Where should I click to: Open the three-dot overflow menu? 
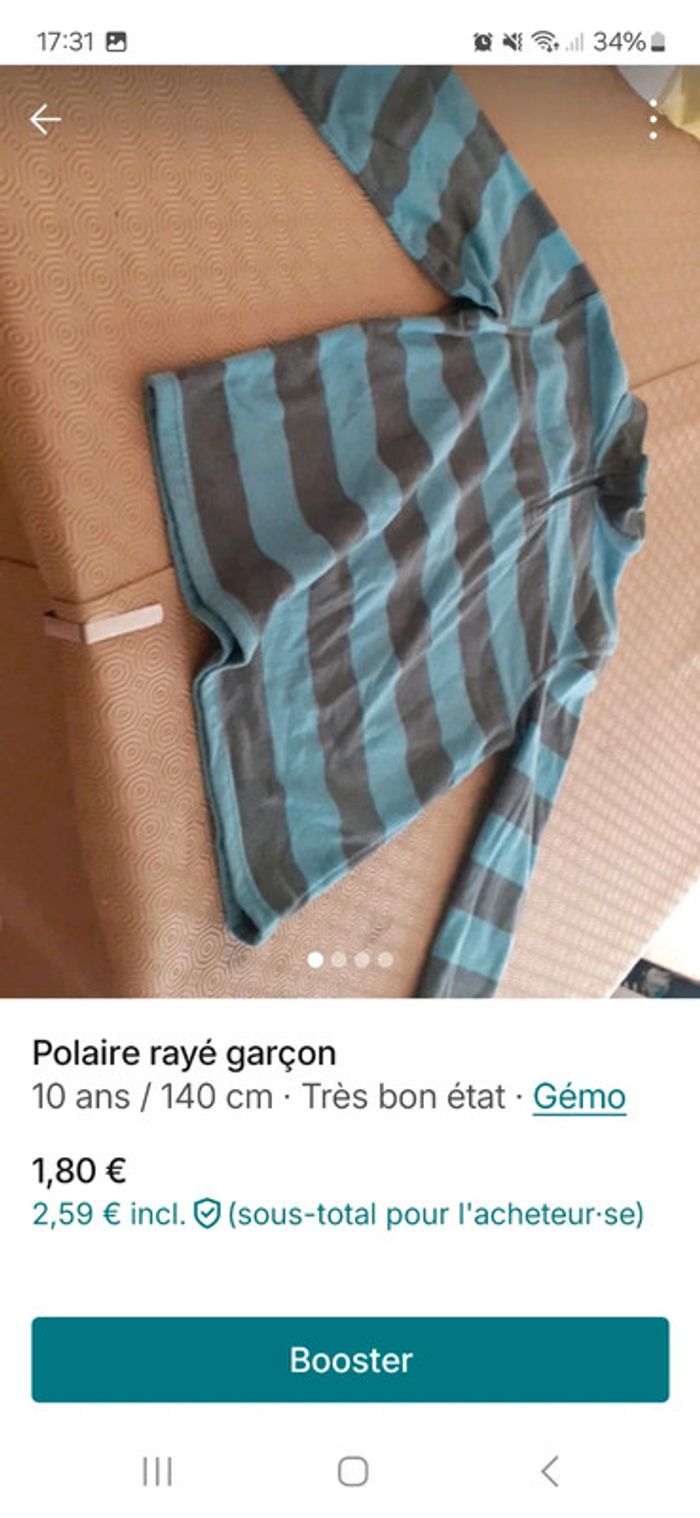pos(652,120)
